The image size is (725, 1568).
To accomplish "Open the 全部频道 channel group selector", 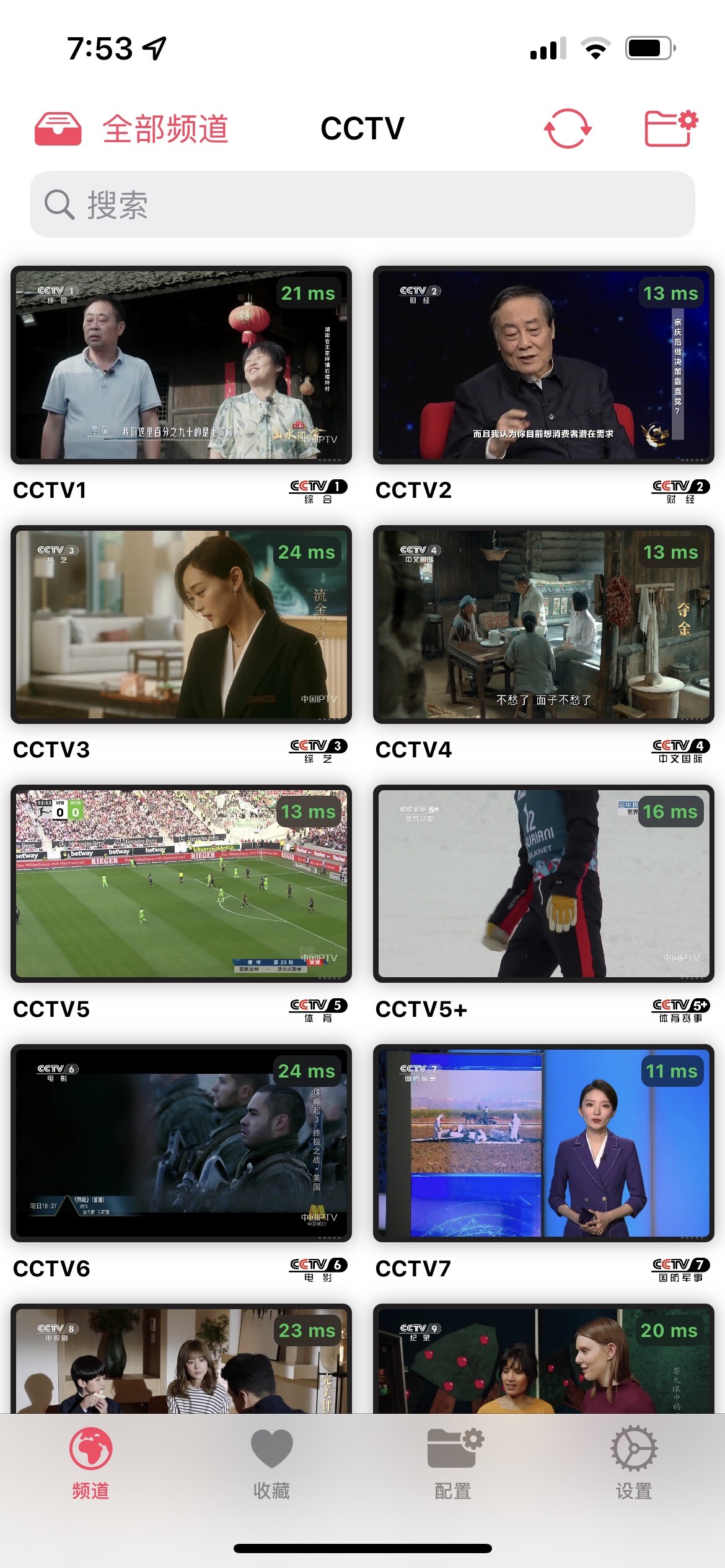I will tap(131, 129).
